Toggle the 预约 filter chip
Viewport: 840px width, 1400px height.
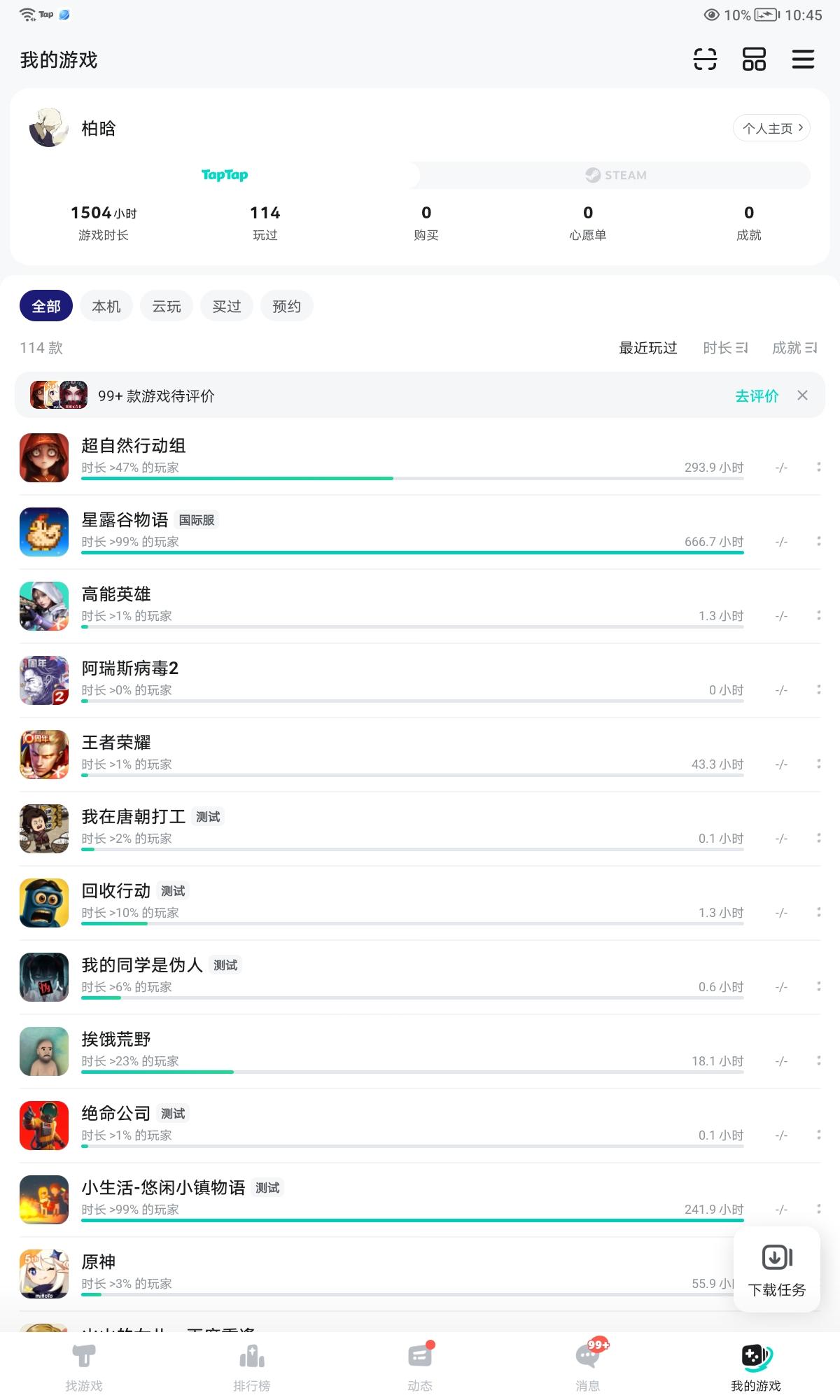click(286, 305)
